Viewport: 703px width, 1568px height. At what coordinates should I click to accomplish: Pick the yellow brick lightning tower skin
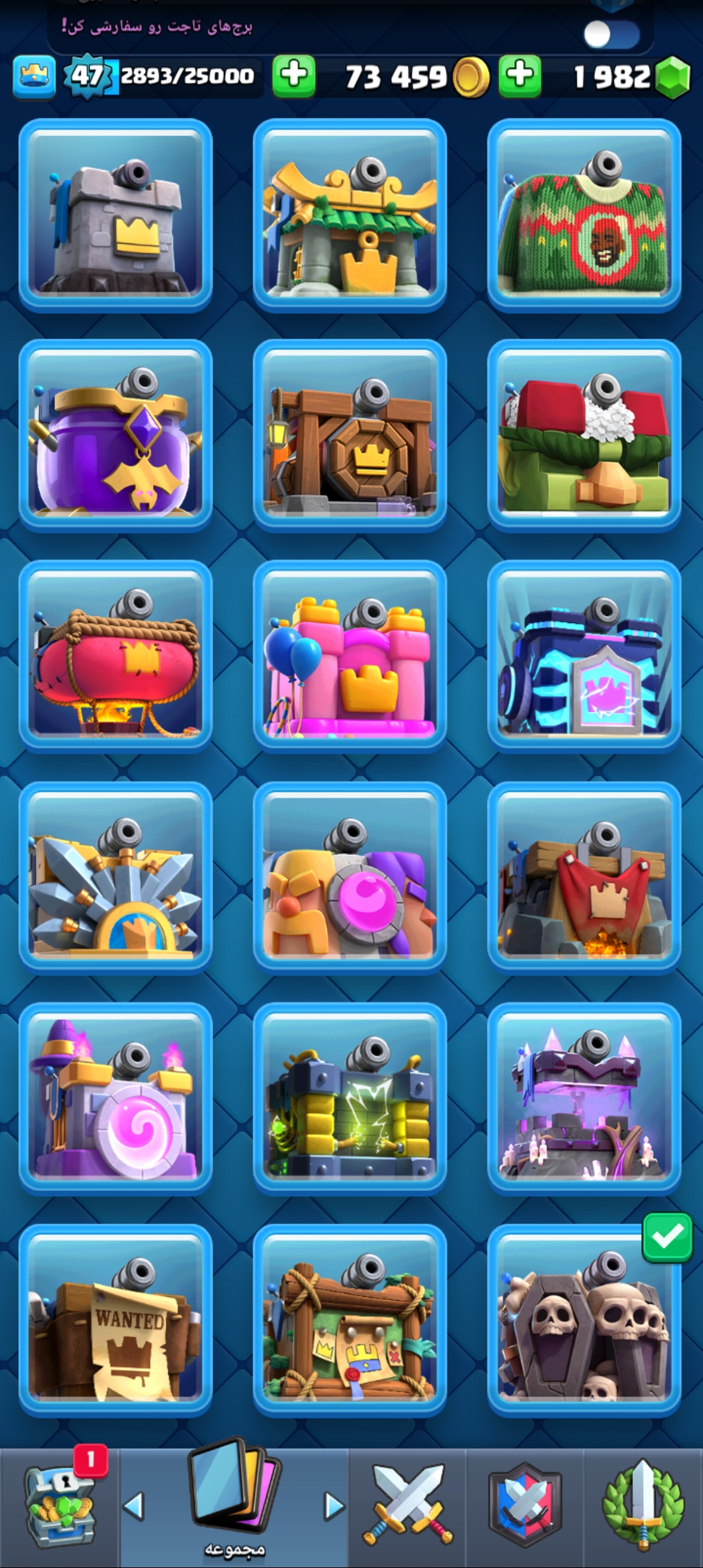coord(350,1099)
